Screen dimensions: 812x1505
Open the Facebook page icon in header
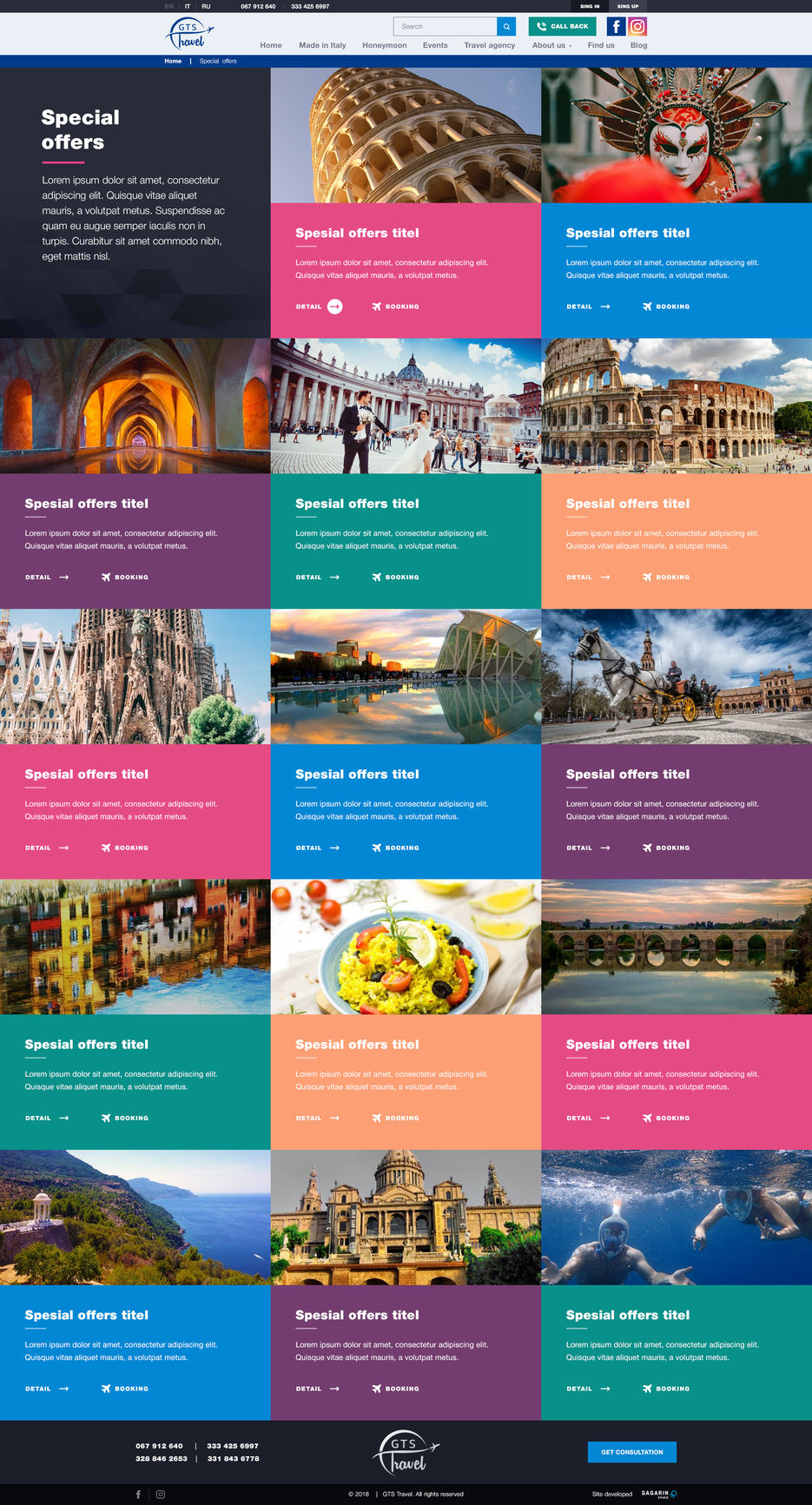[615, 26]
